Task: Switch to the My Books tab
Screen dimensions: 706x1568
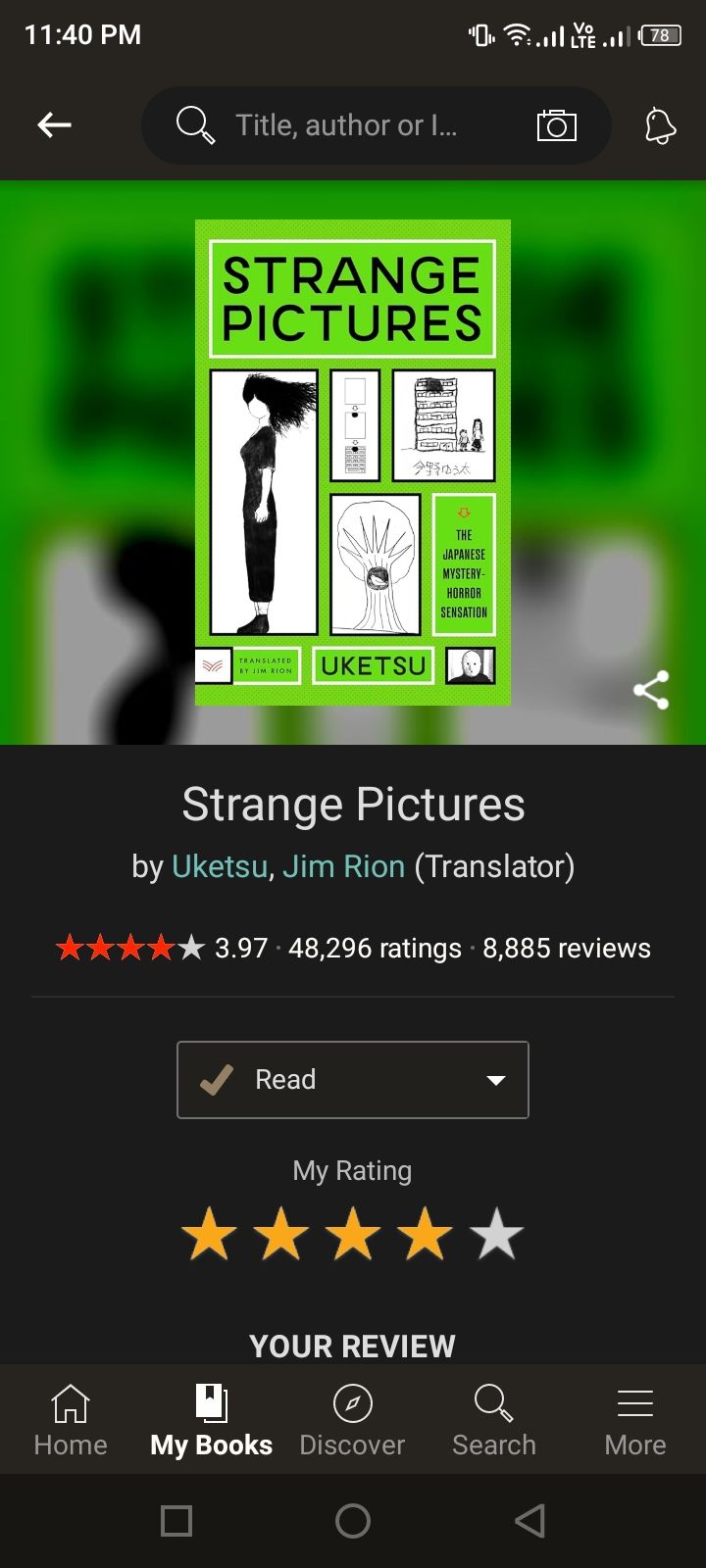Action: [x=211, y=1419]
